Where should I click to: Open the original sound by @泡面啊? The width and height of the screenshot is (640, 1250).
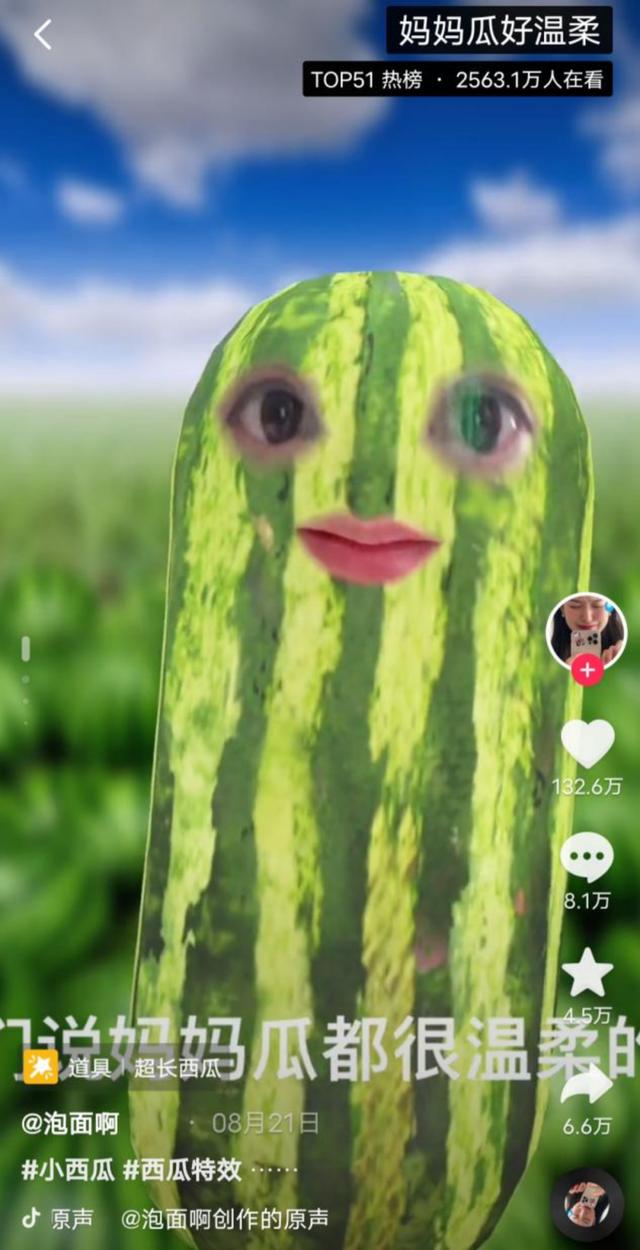224,1219
